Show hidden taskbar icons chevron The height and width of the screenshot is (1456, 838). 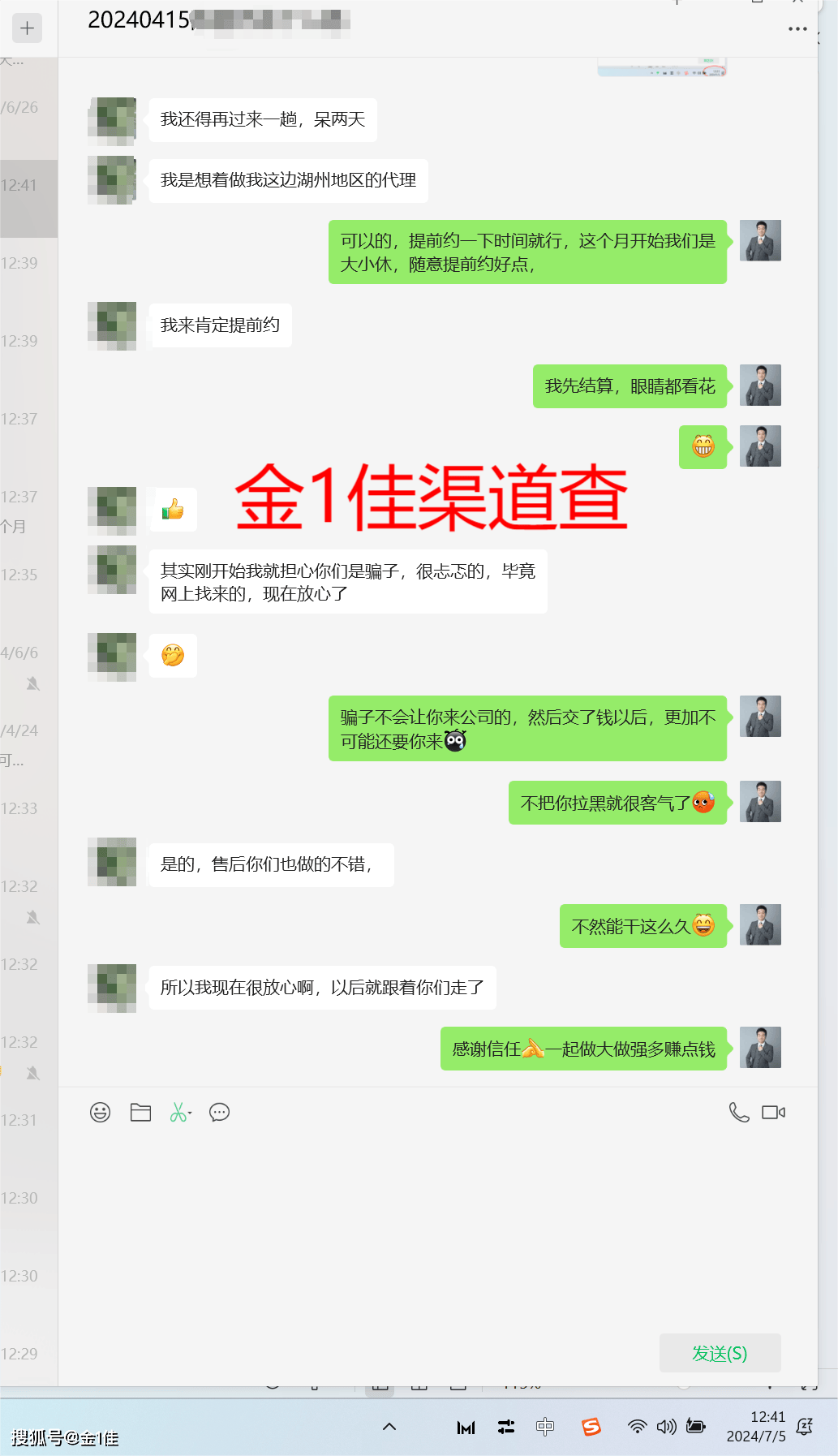389,1427
